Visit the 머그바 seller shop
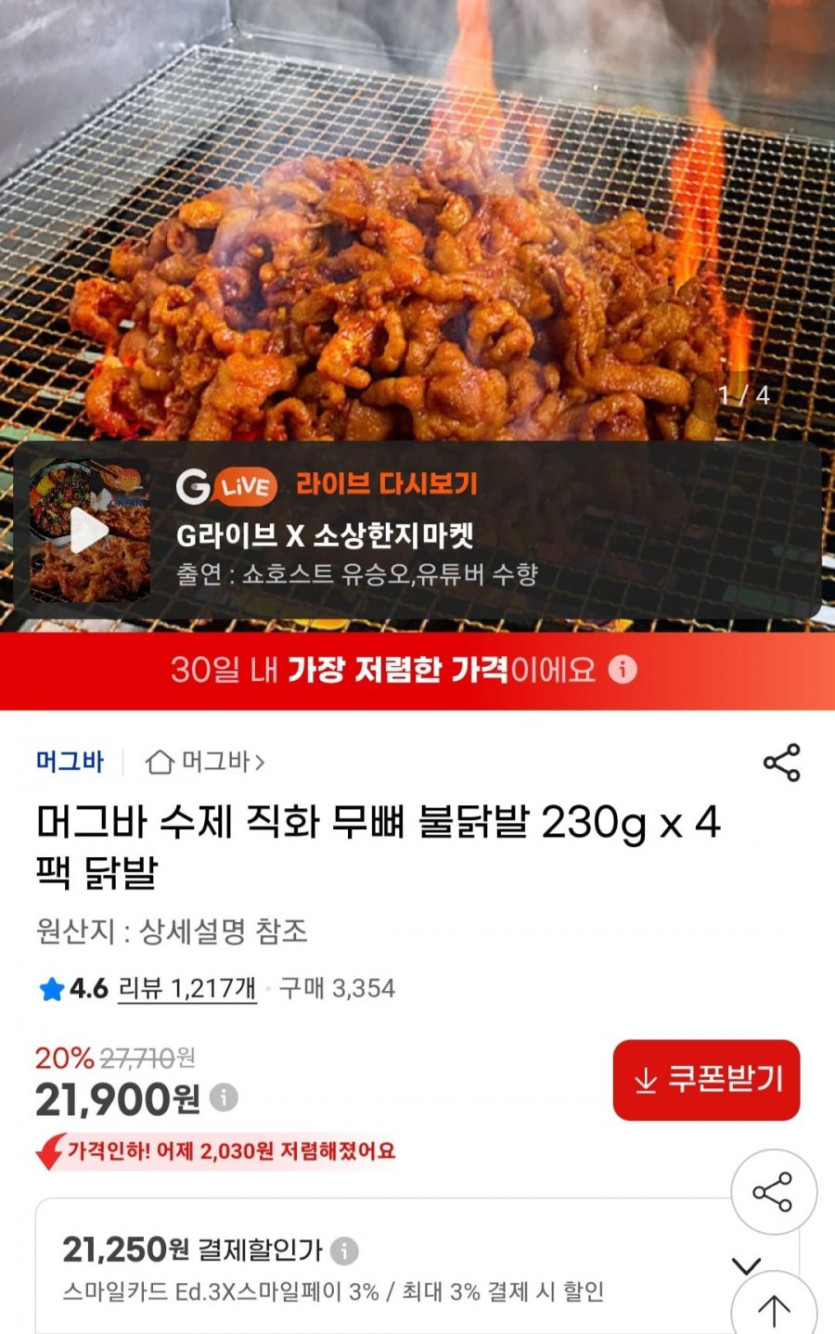The width and height of the screenshot is (835, 1334). [205, 763]
